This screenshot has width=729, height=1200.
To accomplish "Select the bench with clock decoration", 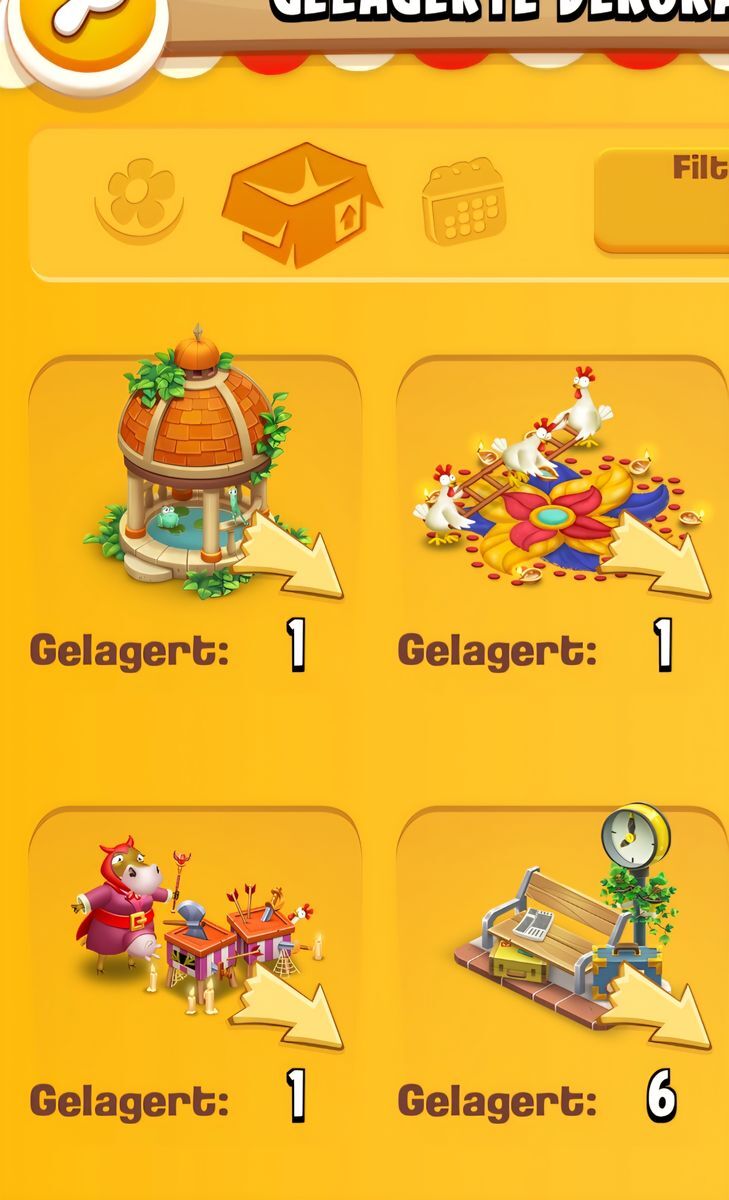I will pos(562,930).
